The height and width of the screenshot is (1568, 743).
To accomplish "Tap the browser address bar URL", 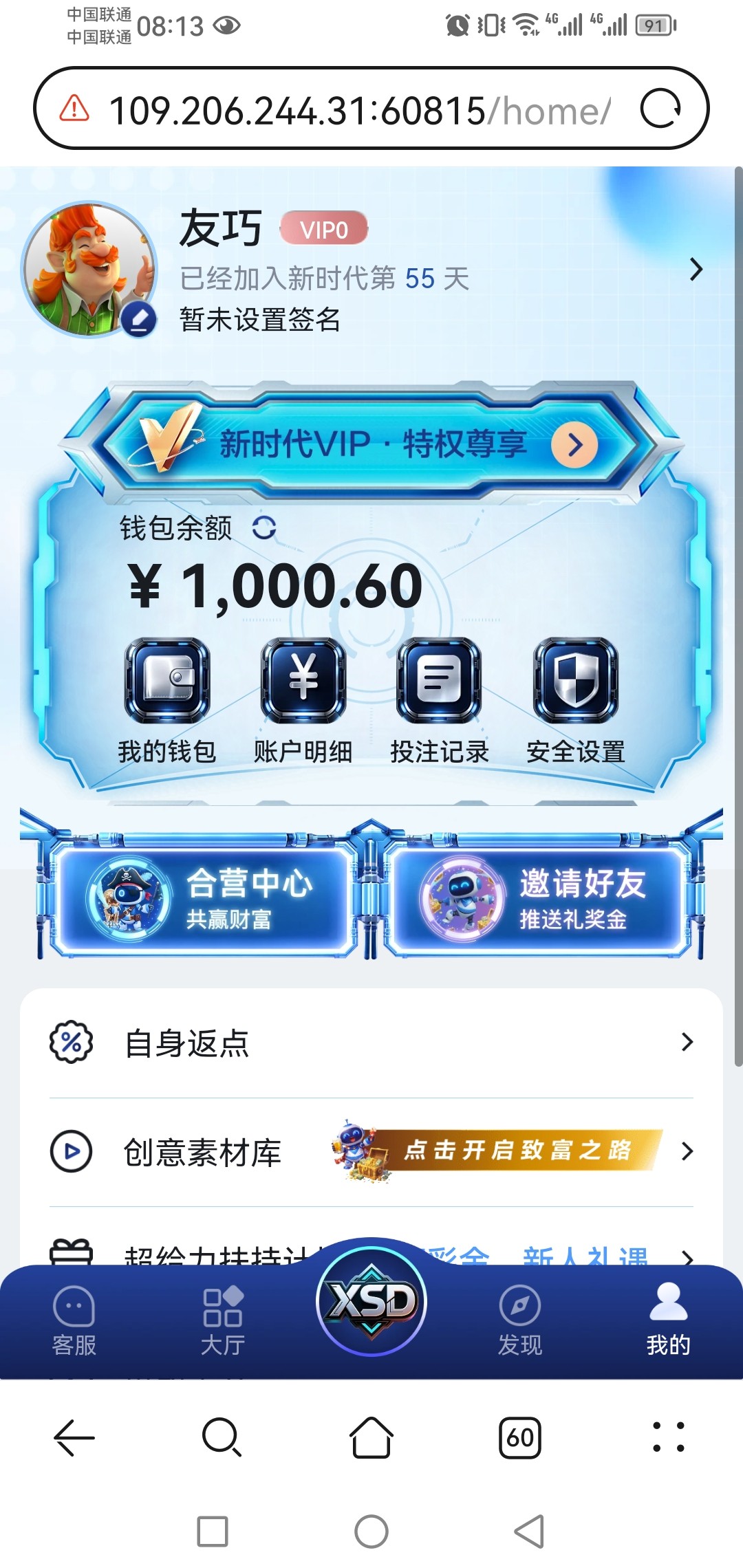I will tap(359, 110).
